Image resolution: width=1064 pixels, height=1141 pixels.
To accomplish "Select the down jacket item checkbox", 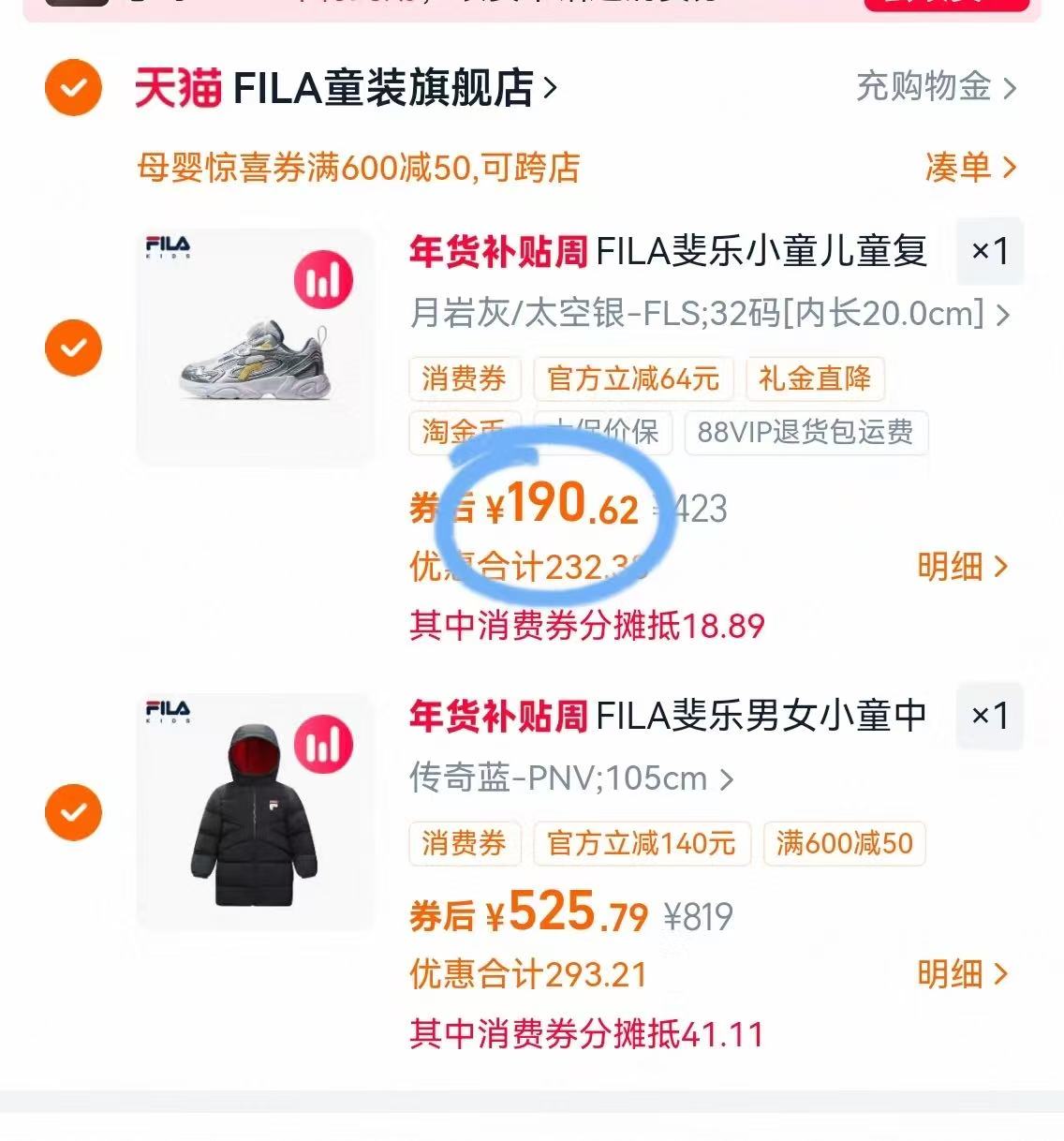I will click(73, 811).
